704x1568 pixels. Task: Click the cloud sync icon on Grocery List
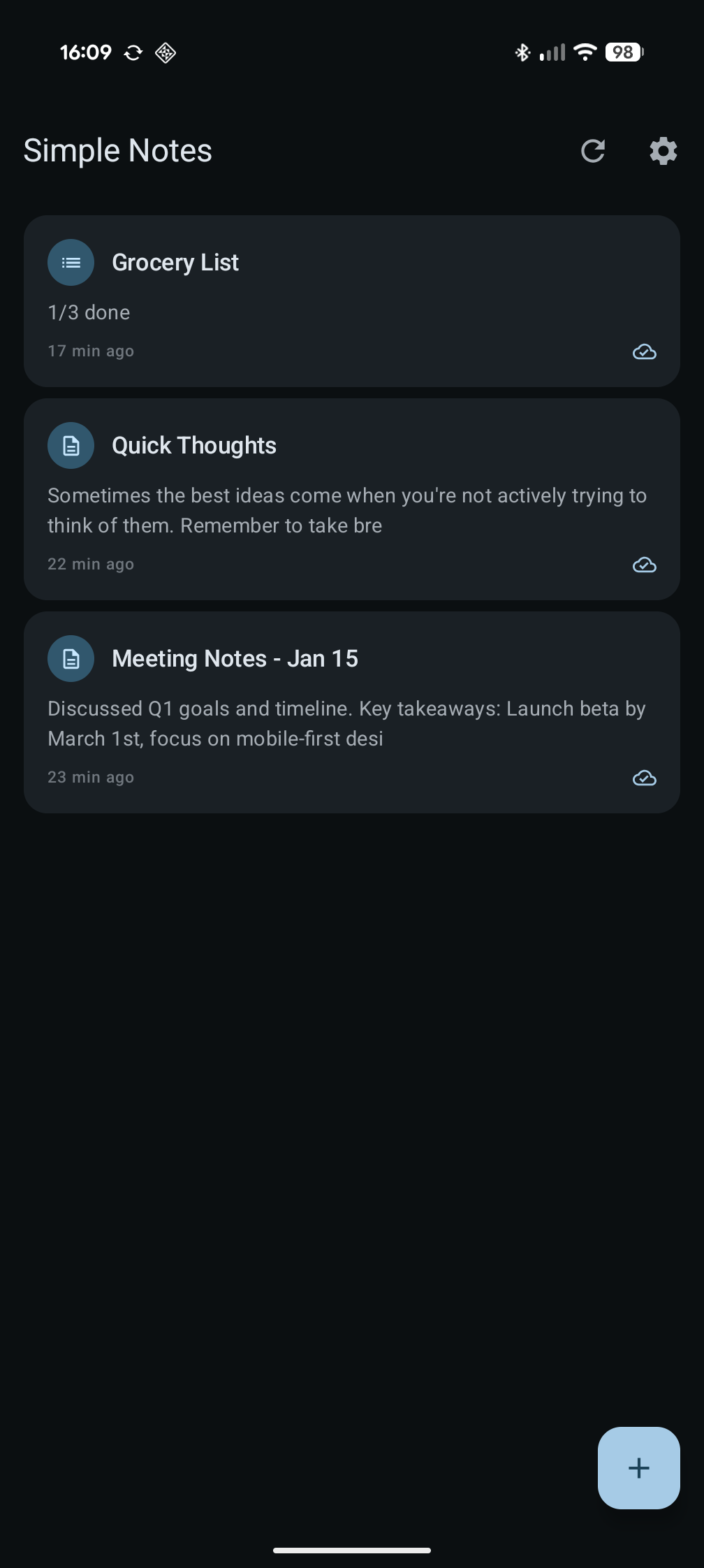[645, 352]
